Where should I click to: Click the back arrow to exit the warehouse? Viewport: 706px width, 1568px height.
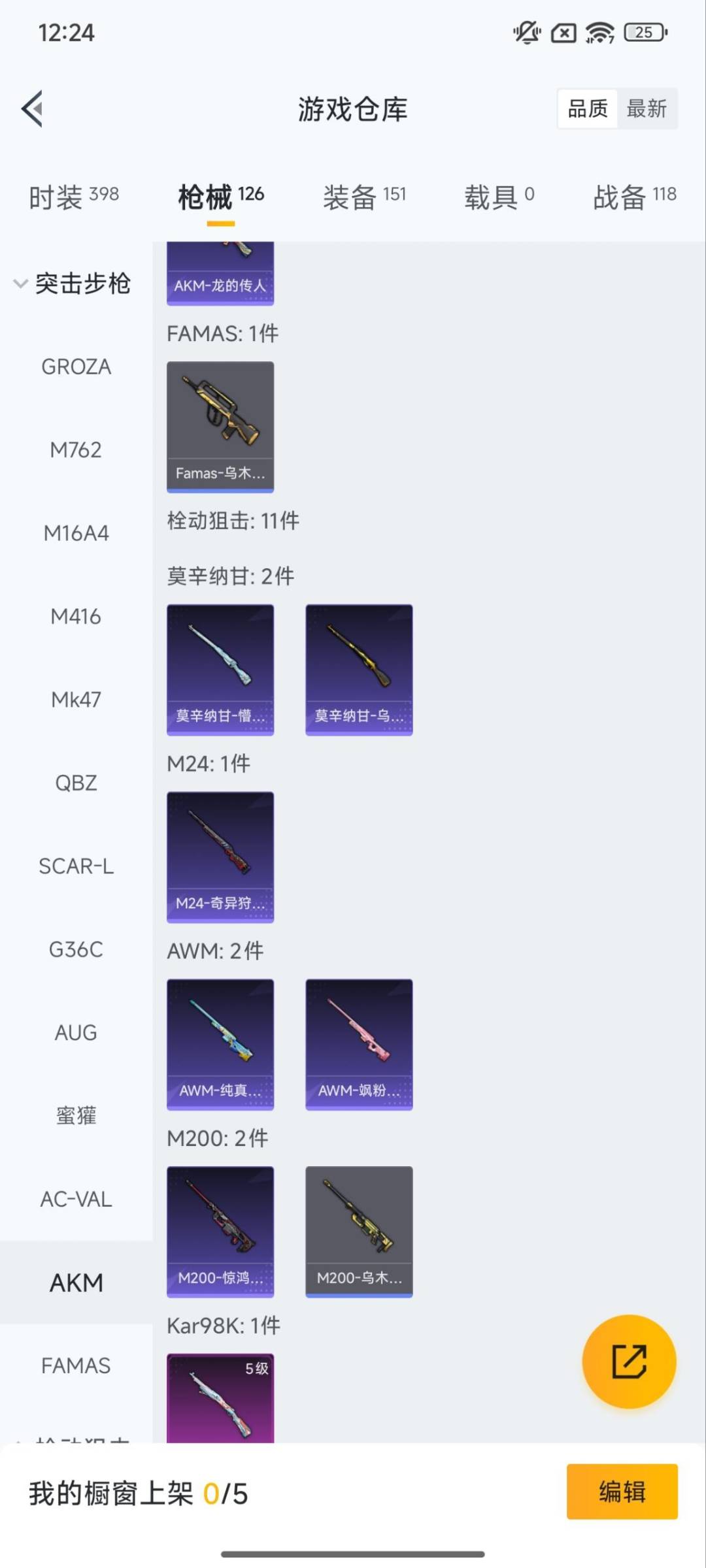[31, 108]
